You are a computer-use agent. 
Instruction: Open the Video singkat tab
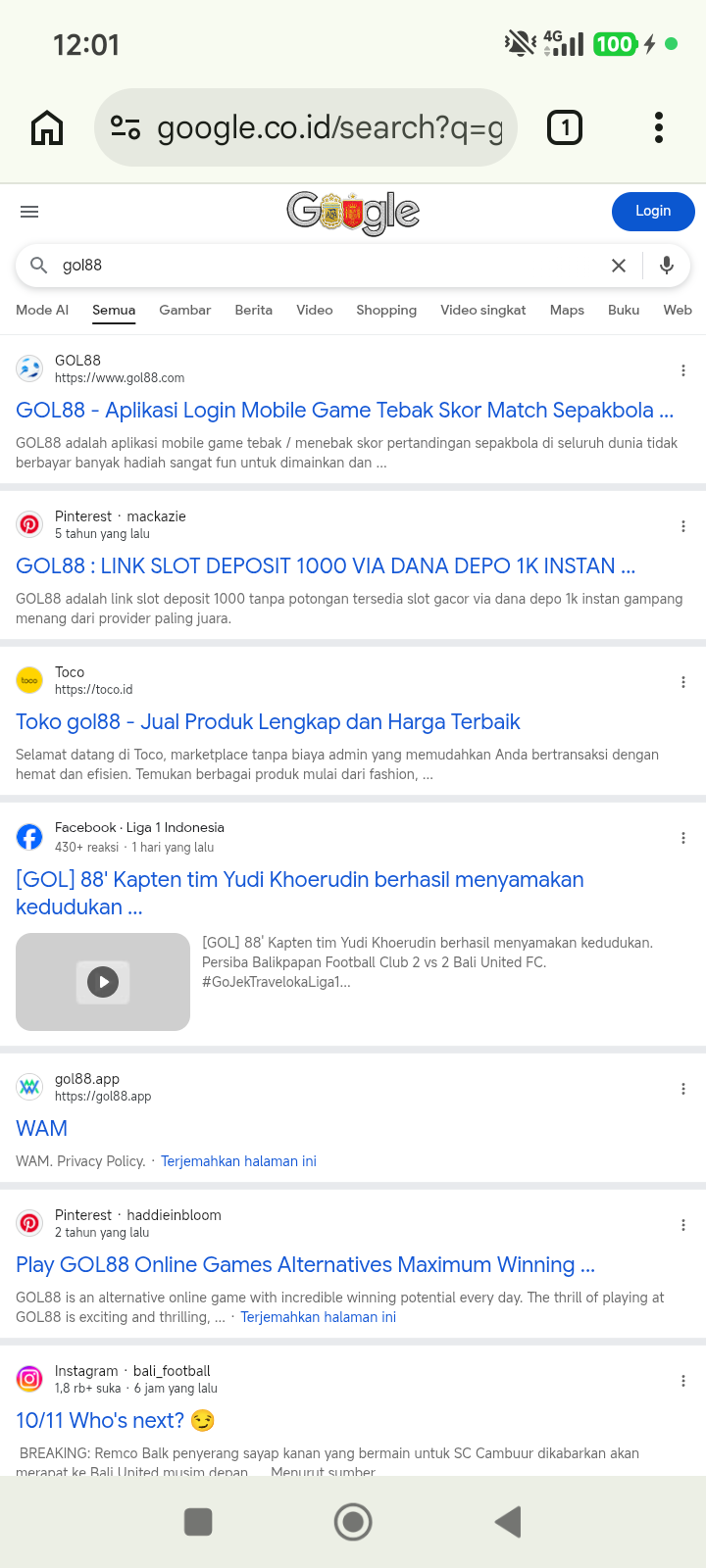coord(483,310)
